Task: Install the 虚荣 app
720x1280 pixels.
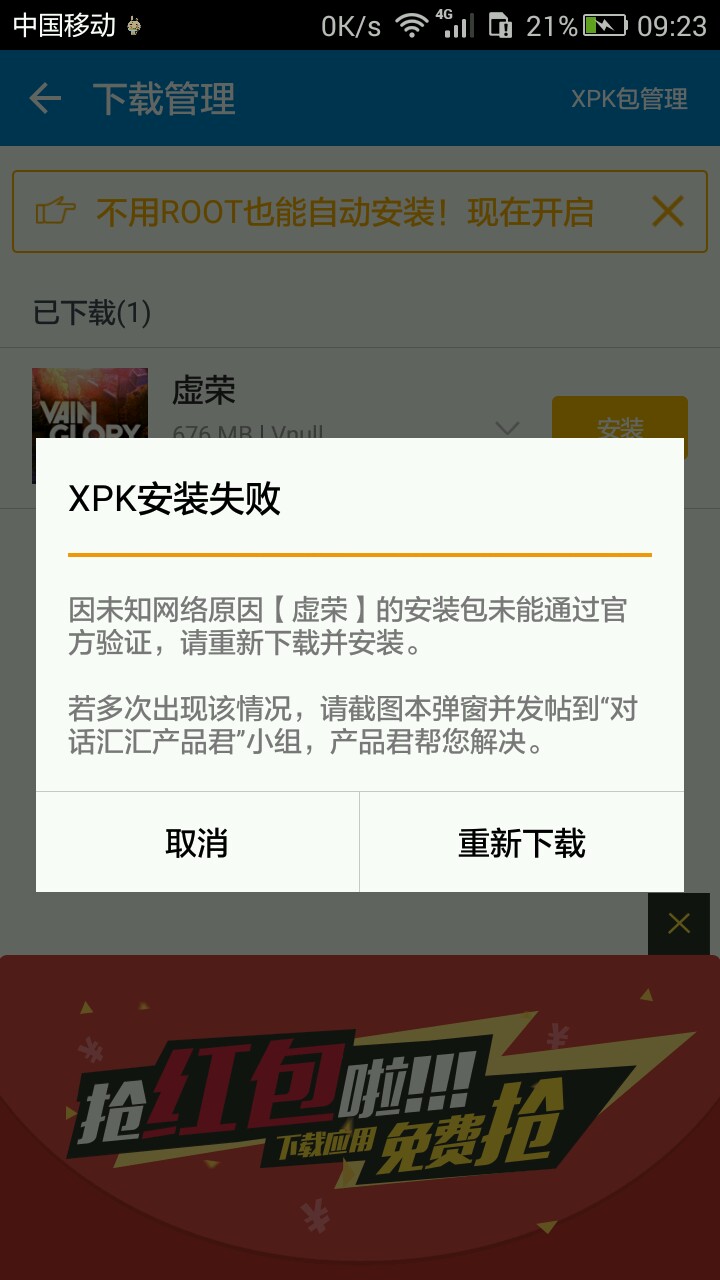Action: tap(620, 428)
